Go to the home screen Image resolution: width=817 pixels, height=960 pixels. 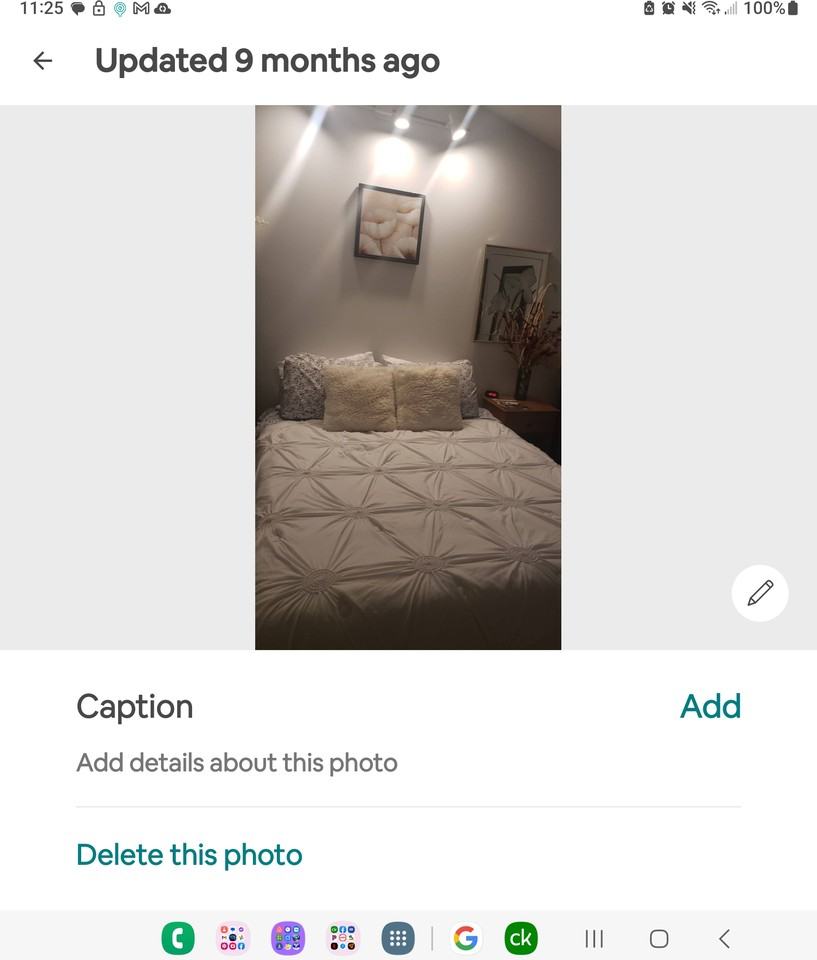(x=659, y=938)
